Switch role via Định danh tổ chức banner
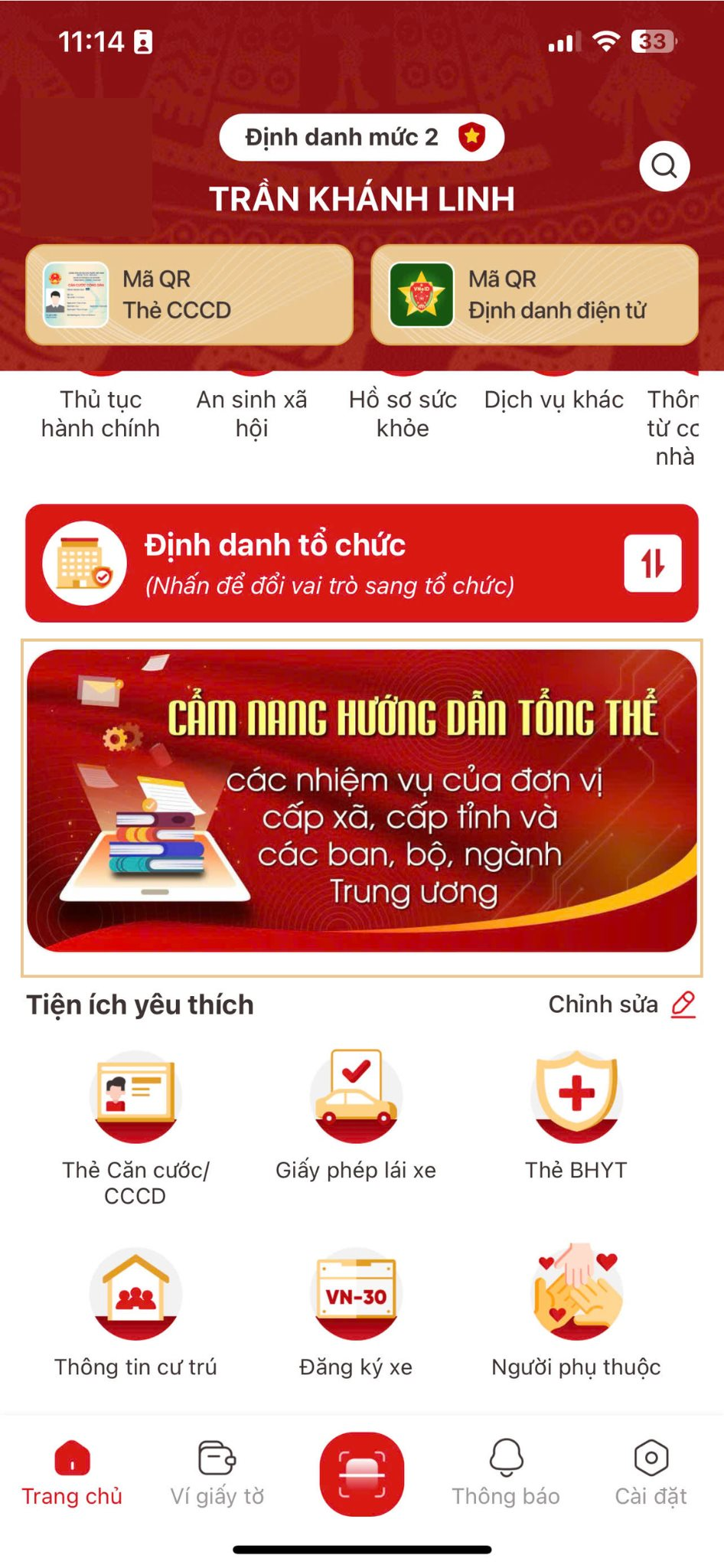This screenshot has width=724, height=1568. [x=362, y=563]
